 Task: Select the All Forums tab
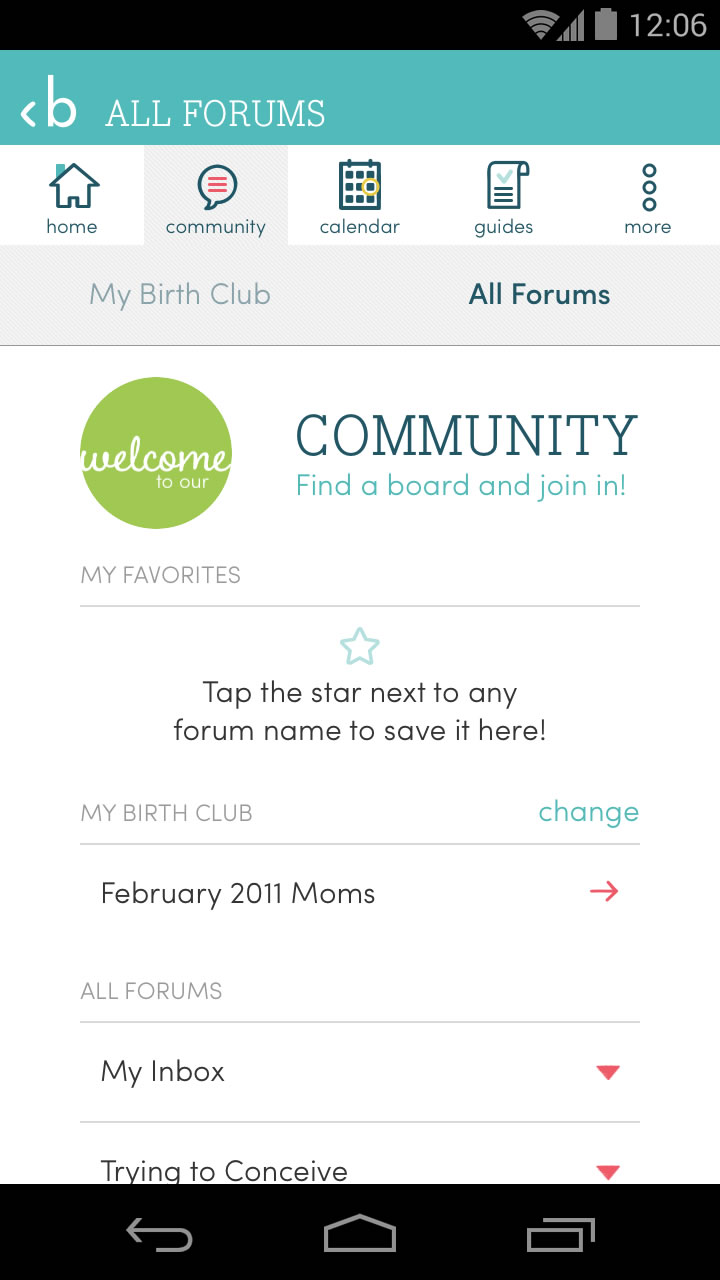[x=539, y=295]
